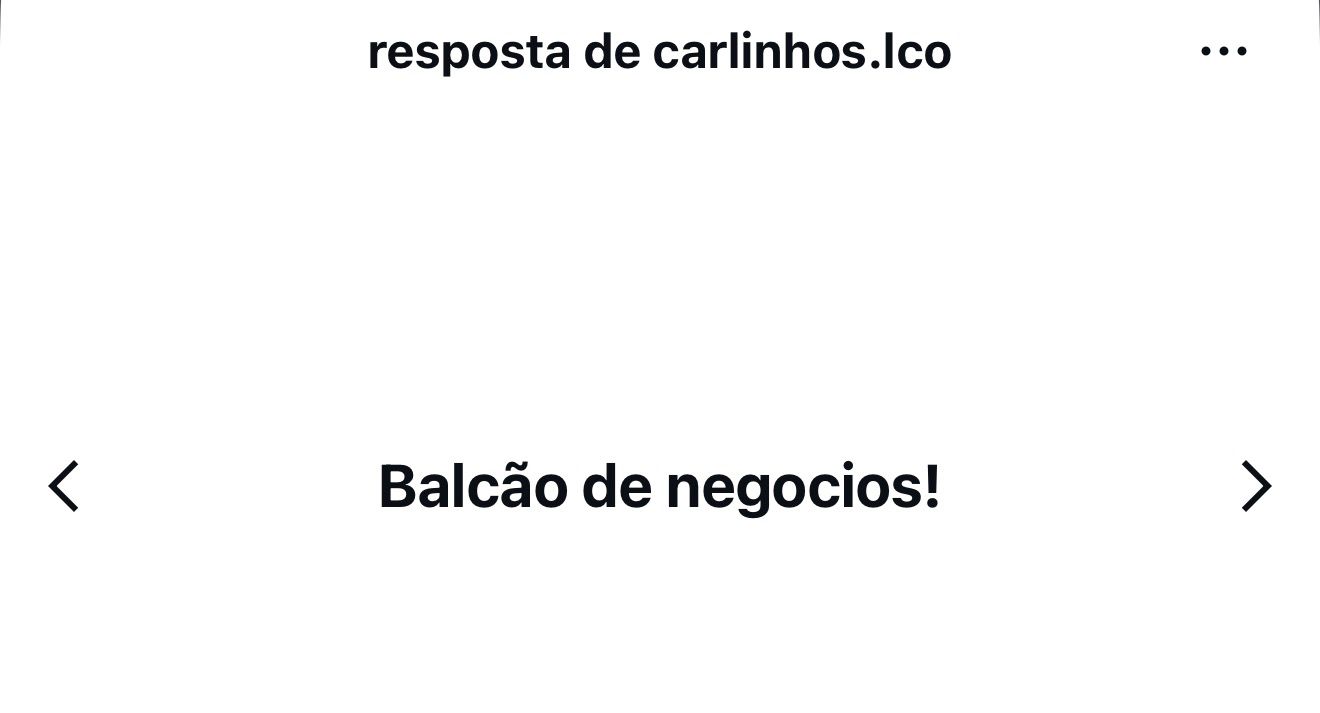Go to the previous response
This screenshot has height=713, width=1320.
tap(63, 487)
